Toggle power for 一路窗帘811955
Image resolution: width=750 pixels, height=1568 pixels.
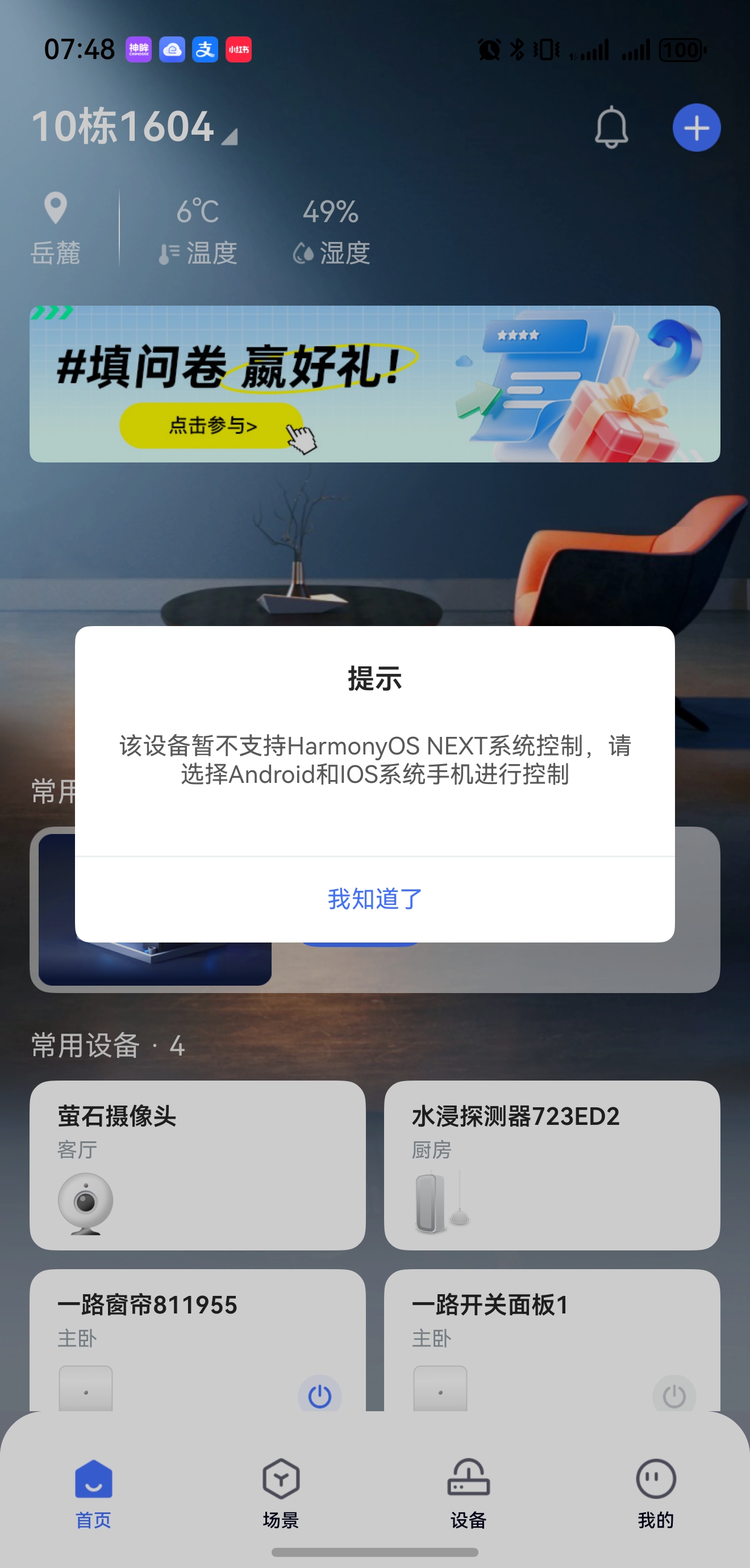coord(319,1395)
